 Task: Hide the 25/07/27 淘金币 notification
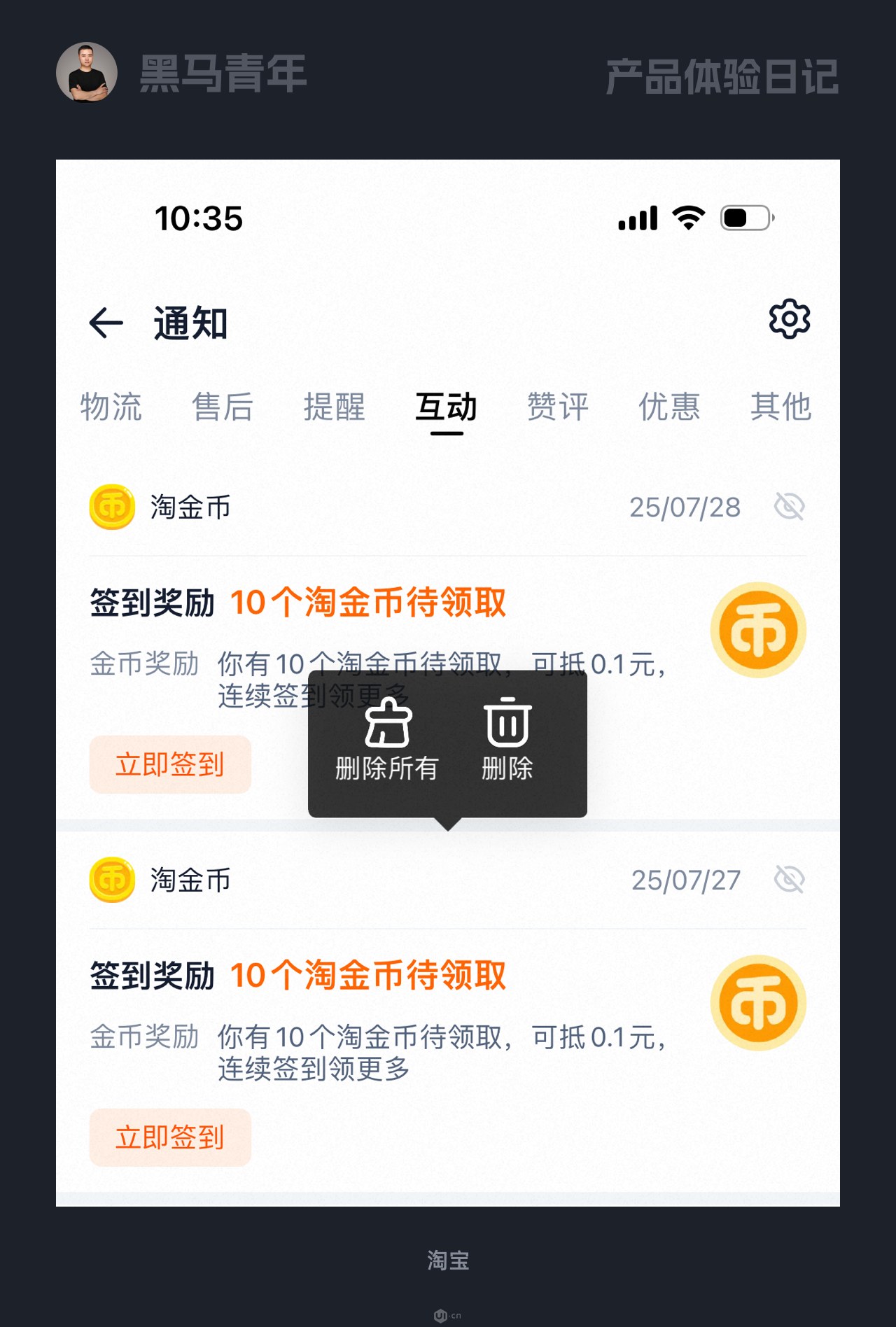click(x=789, y=879)
